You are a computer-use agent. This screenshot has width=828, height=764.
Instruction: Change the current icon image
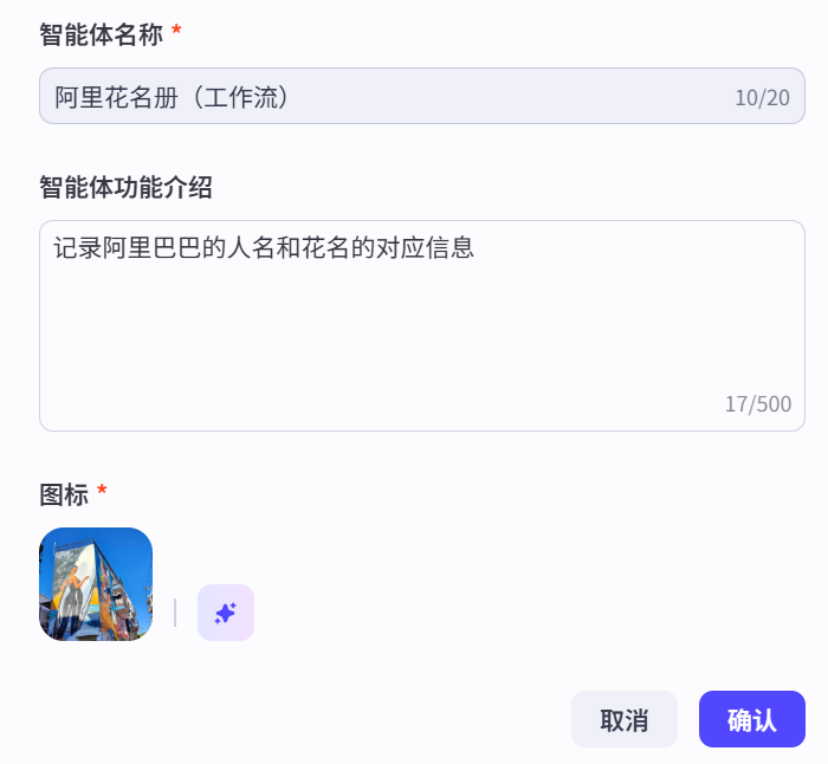click(x=96, y=584)
